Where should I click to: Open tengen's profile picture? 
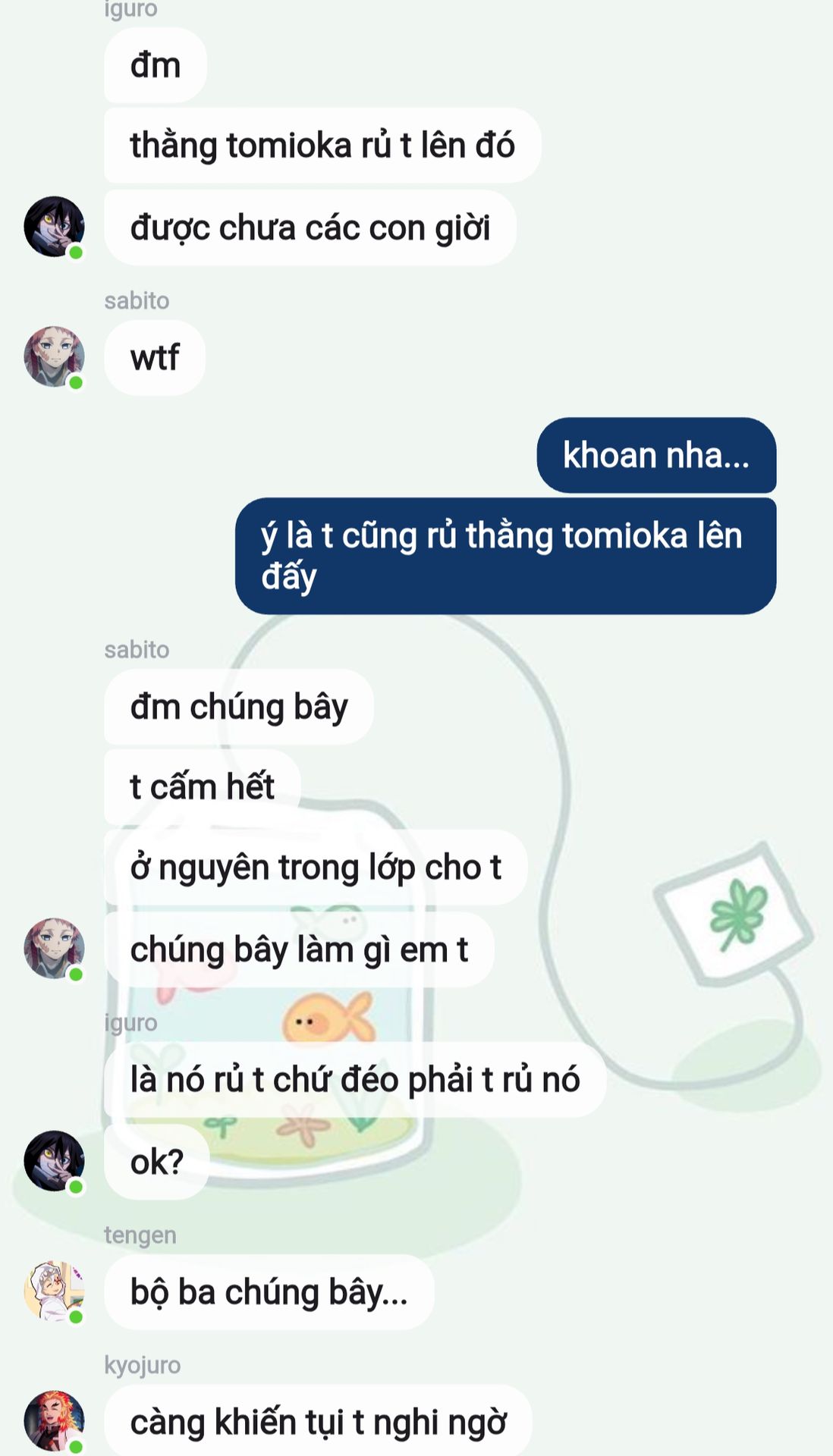(53, 1291)
